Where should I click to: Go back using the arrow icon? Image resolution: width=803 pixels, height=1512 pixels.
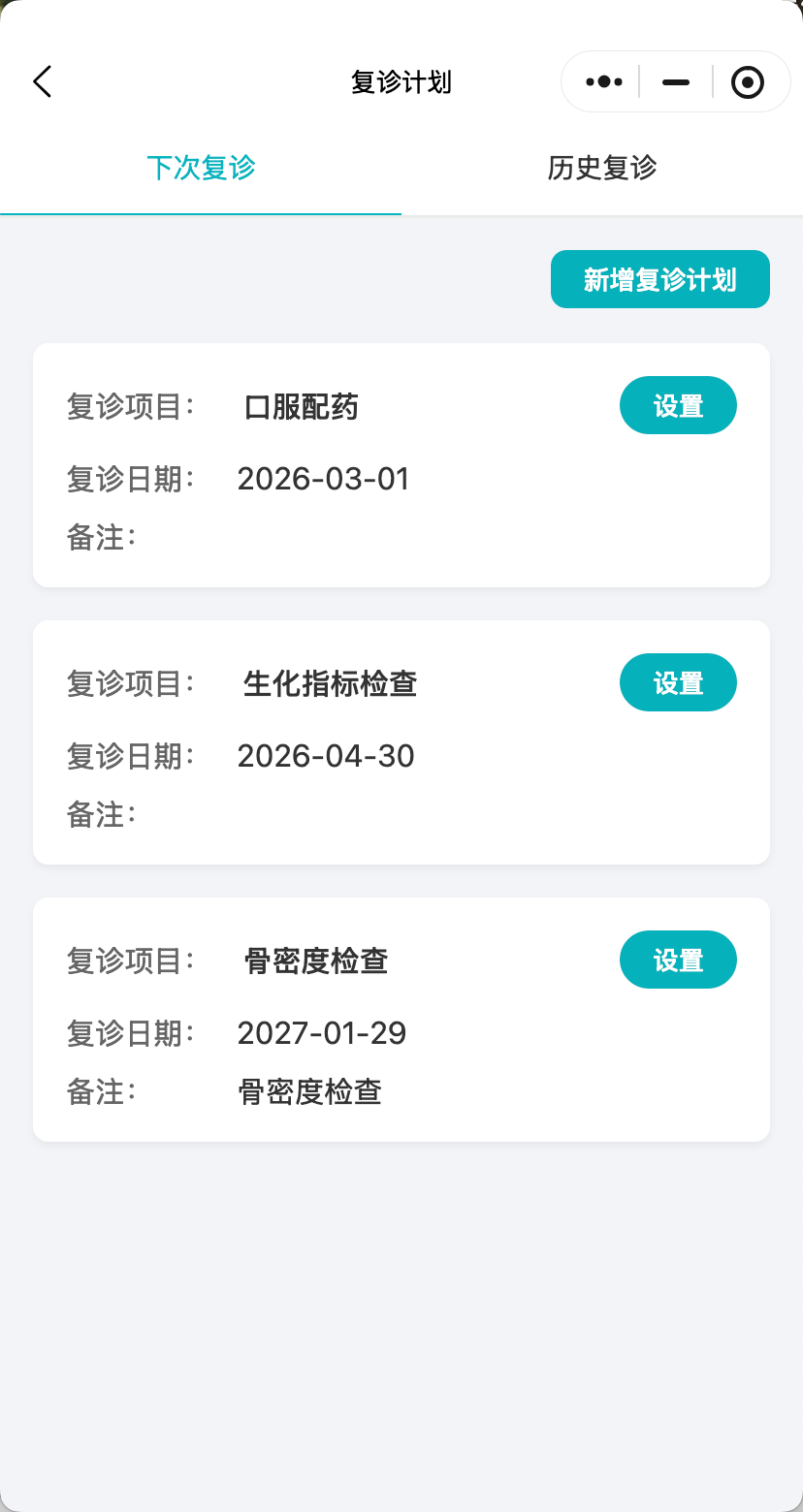pos(42,82)
